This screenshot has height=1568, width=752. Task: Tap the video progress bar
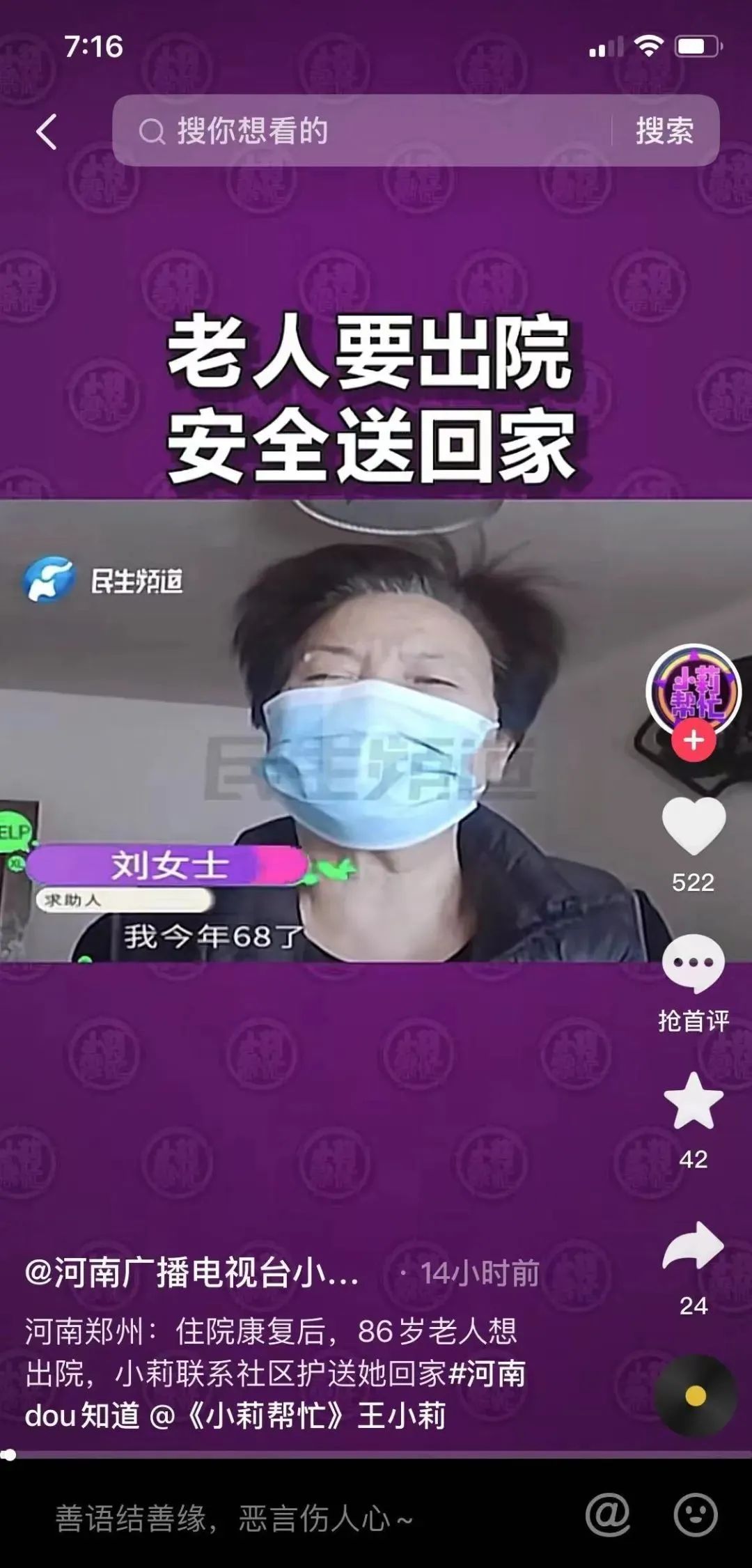click(x=376, y=1454)
